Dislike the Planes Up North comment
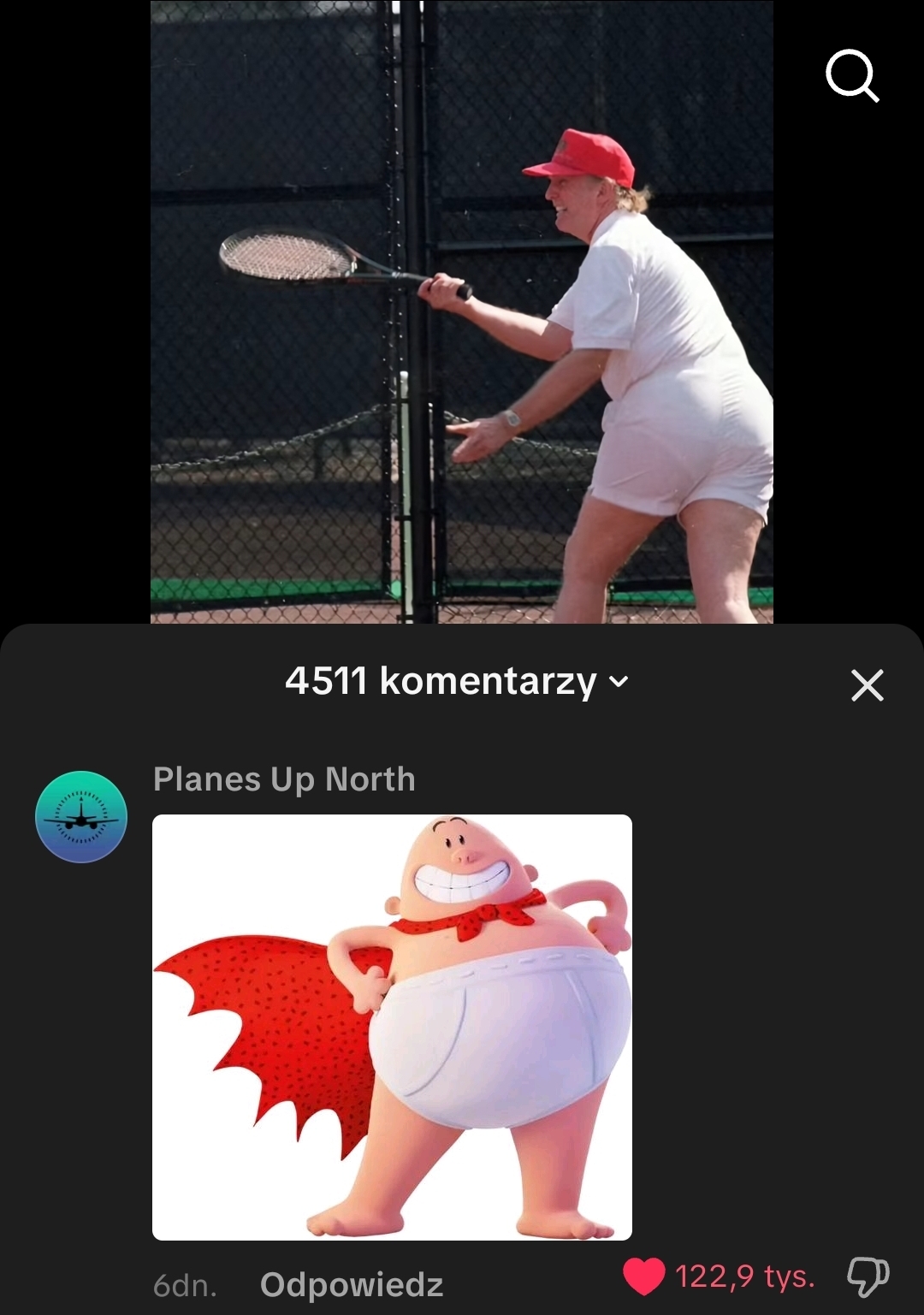924x1315 pixels. coord(867,1277)
